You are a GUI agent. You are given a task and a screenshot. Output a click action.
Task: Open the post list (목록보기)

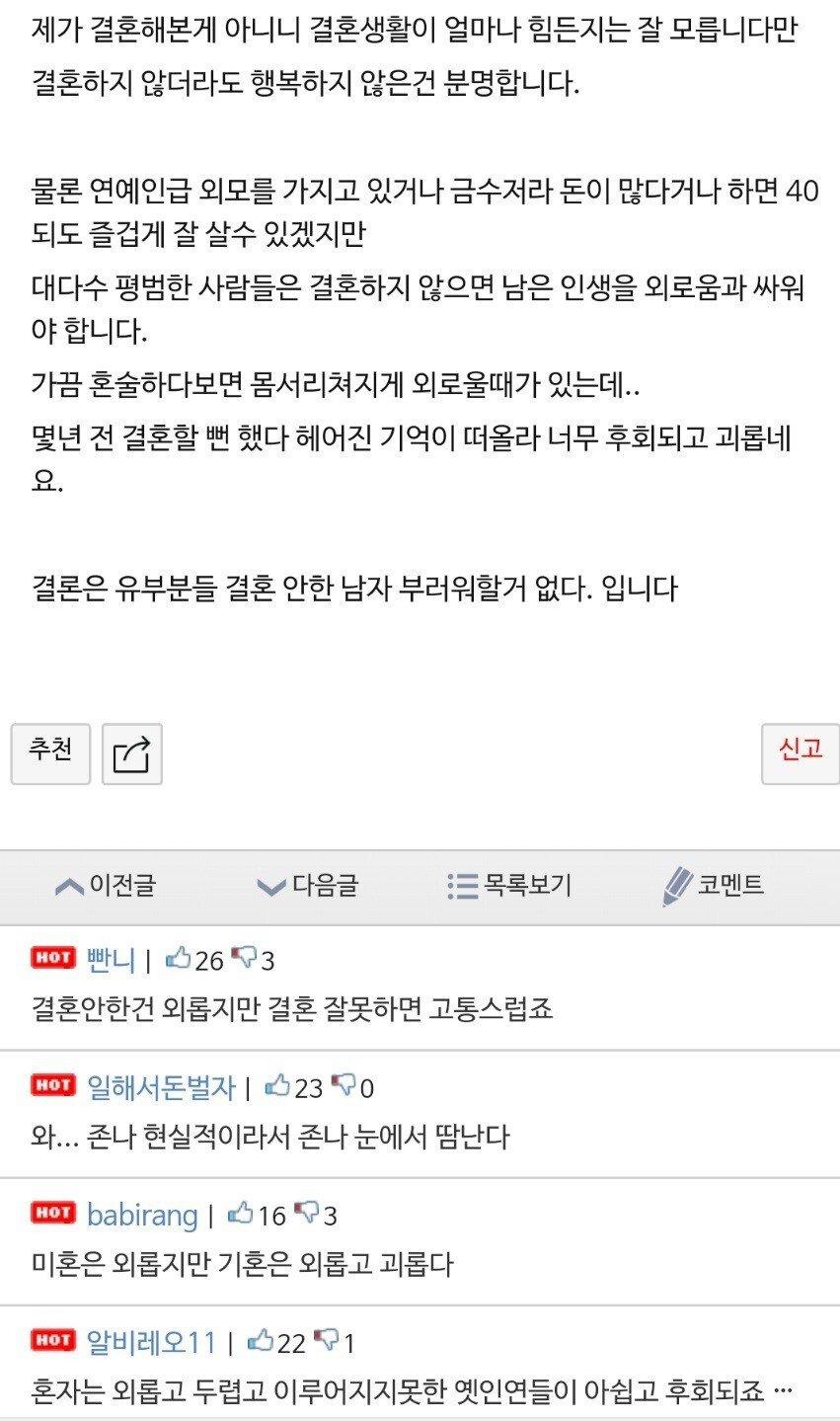coord(509,886)
